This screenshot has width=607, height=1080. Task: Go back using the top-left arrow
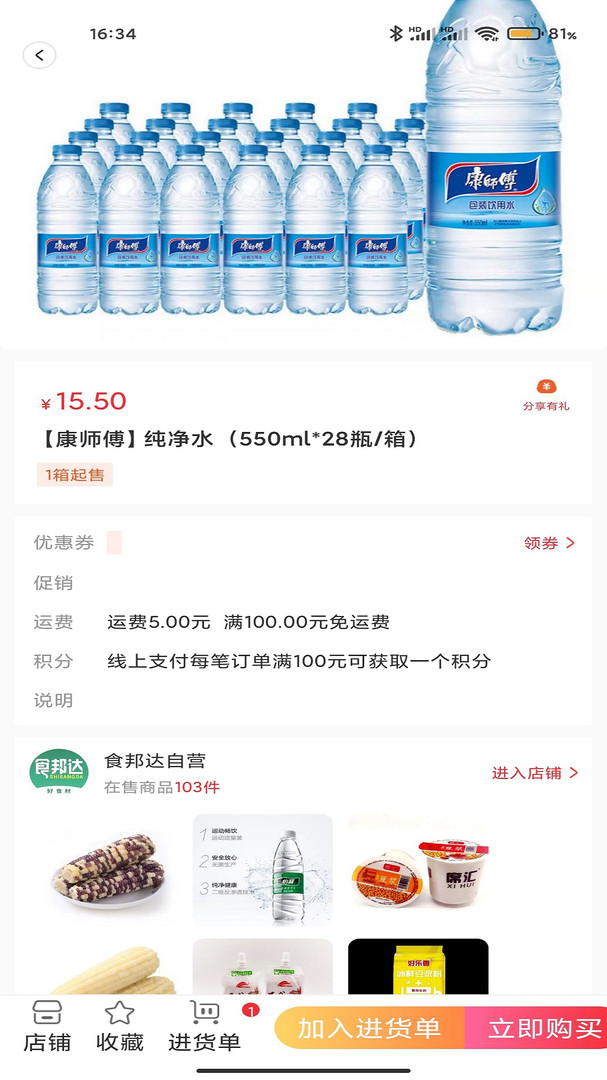click(x=39, y=55)
